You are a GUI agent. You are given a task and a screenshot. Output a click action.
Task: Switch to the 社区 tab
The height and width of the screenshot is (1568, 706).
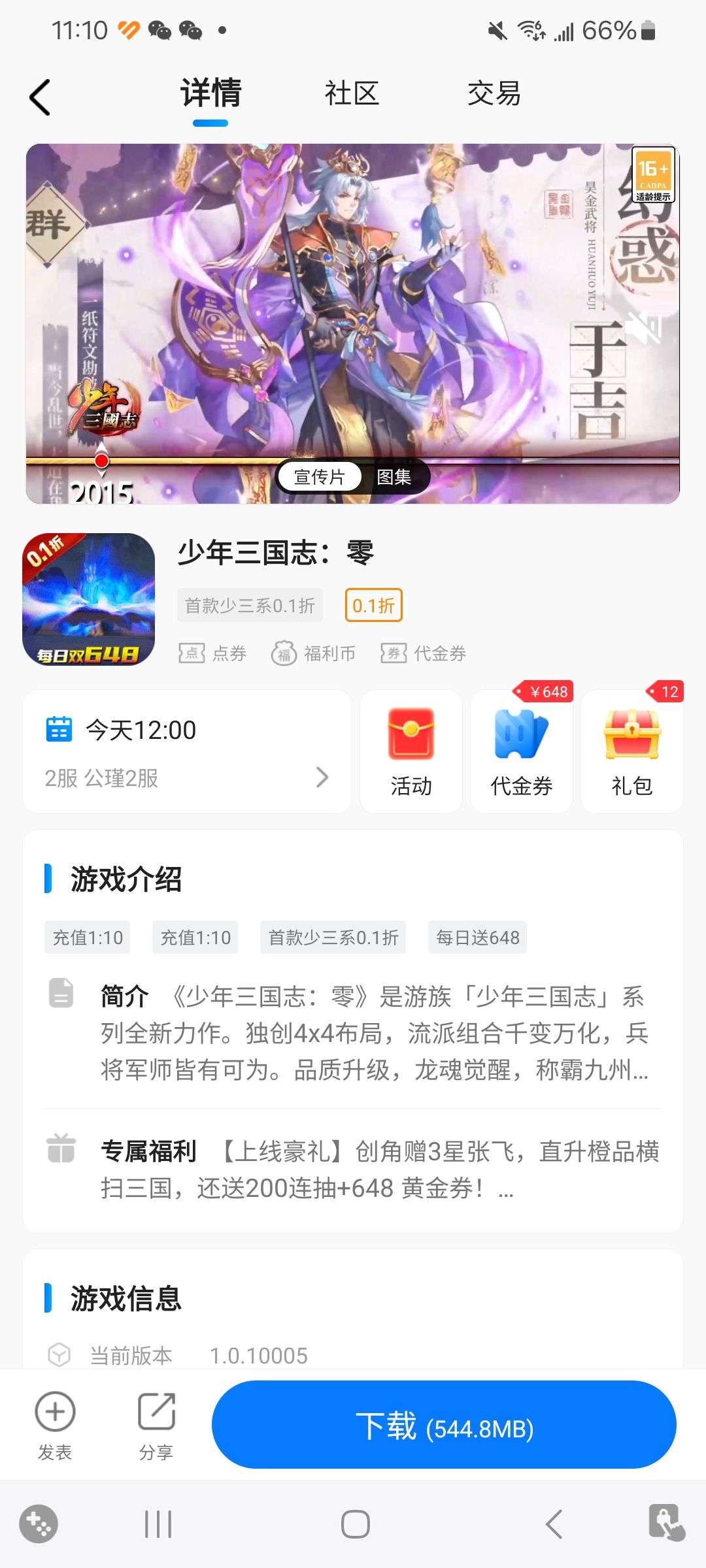coord(352,93)
